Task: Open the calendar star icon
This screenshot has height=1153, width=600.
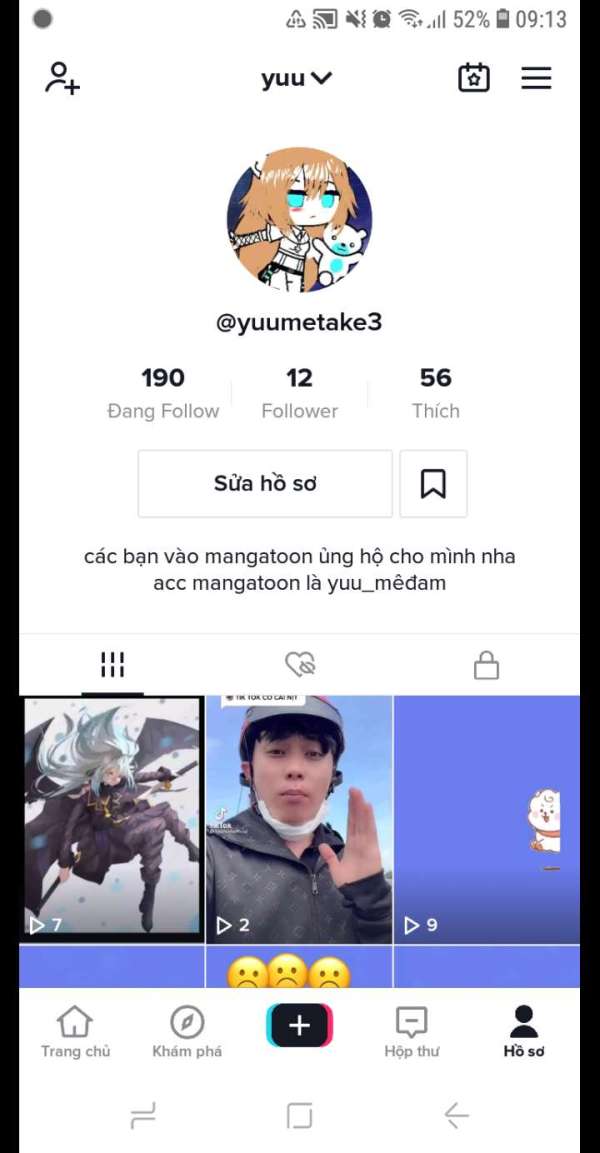Action: tap(474, 78)
